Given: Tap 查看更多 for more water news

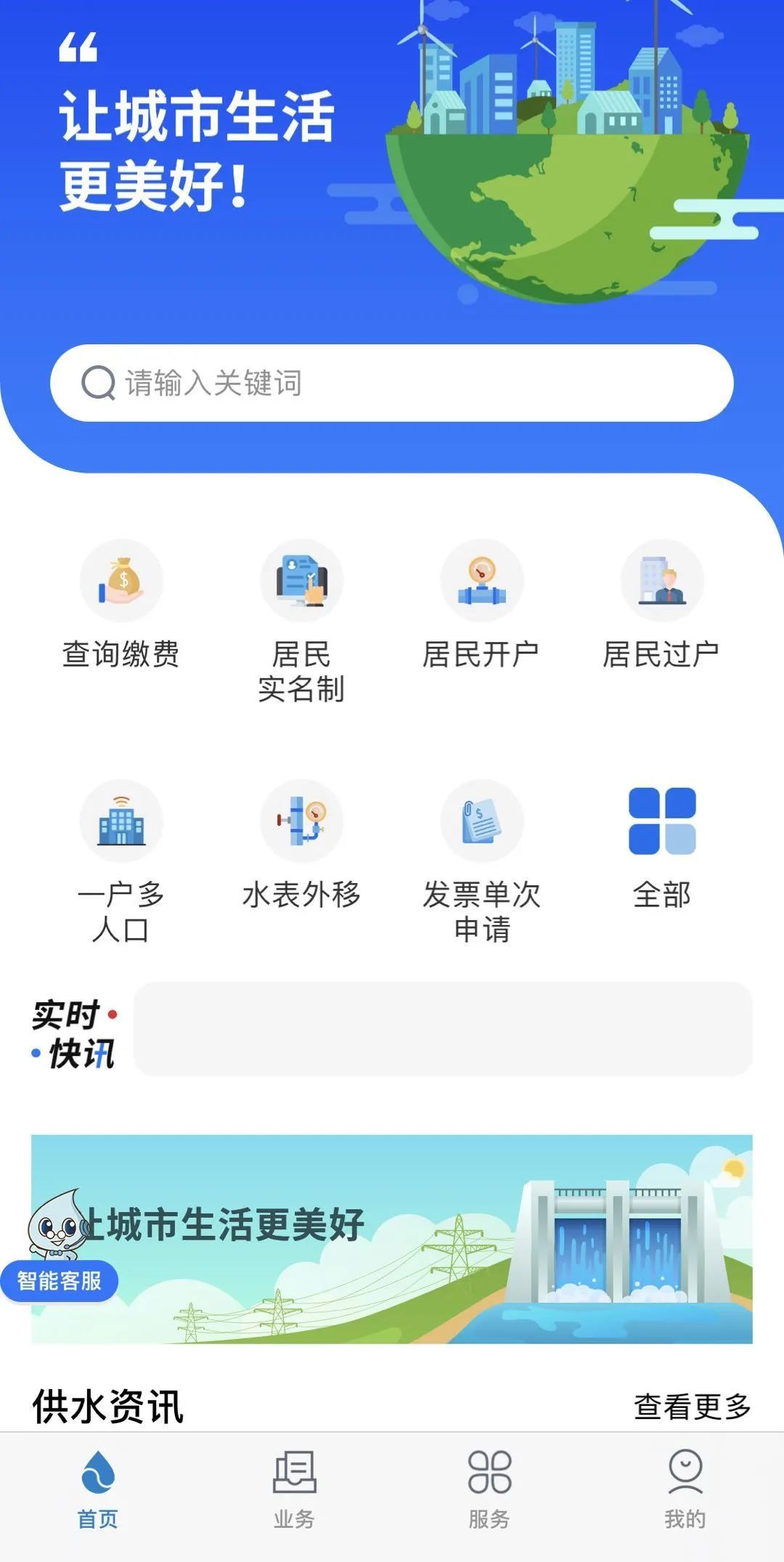Looking at the screenshot, I should click(692, 1407).
